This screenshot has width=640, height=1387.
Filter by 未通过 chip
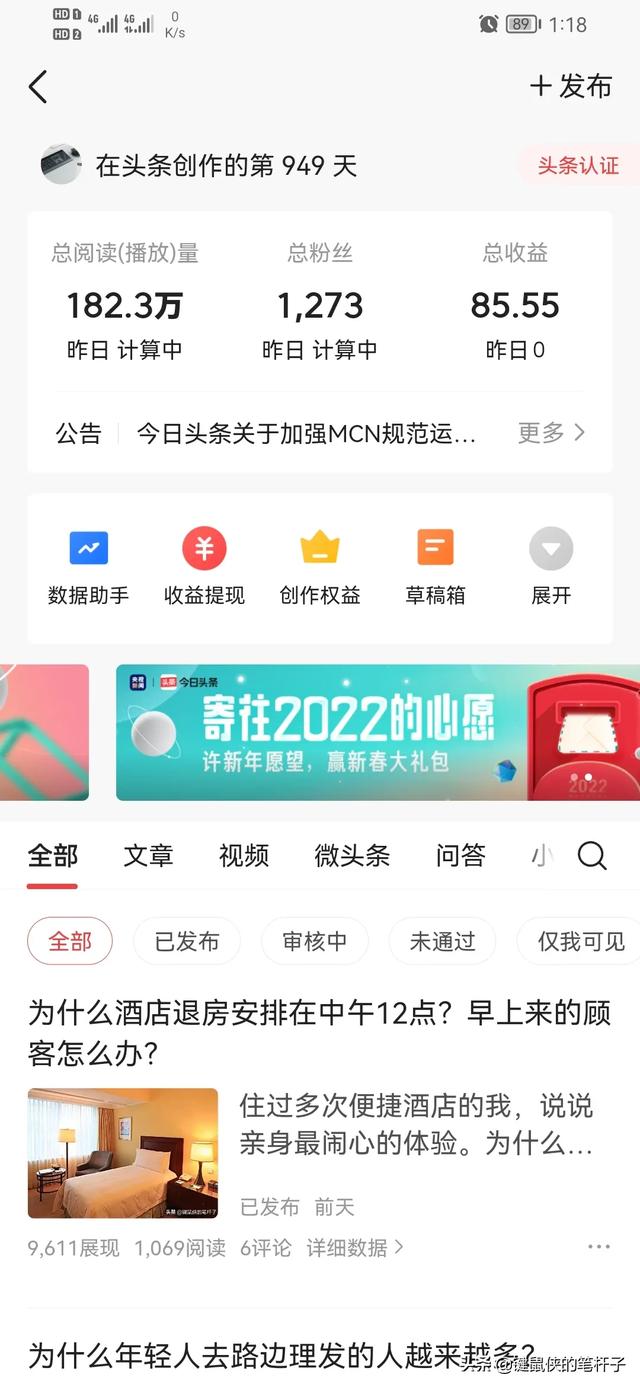pyautogui.click(x=442, y=941)
